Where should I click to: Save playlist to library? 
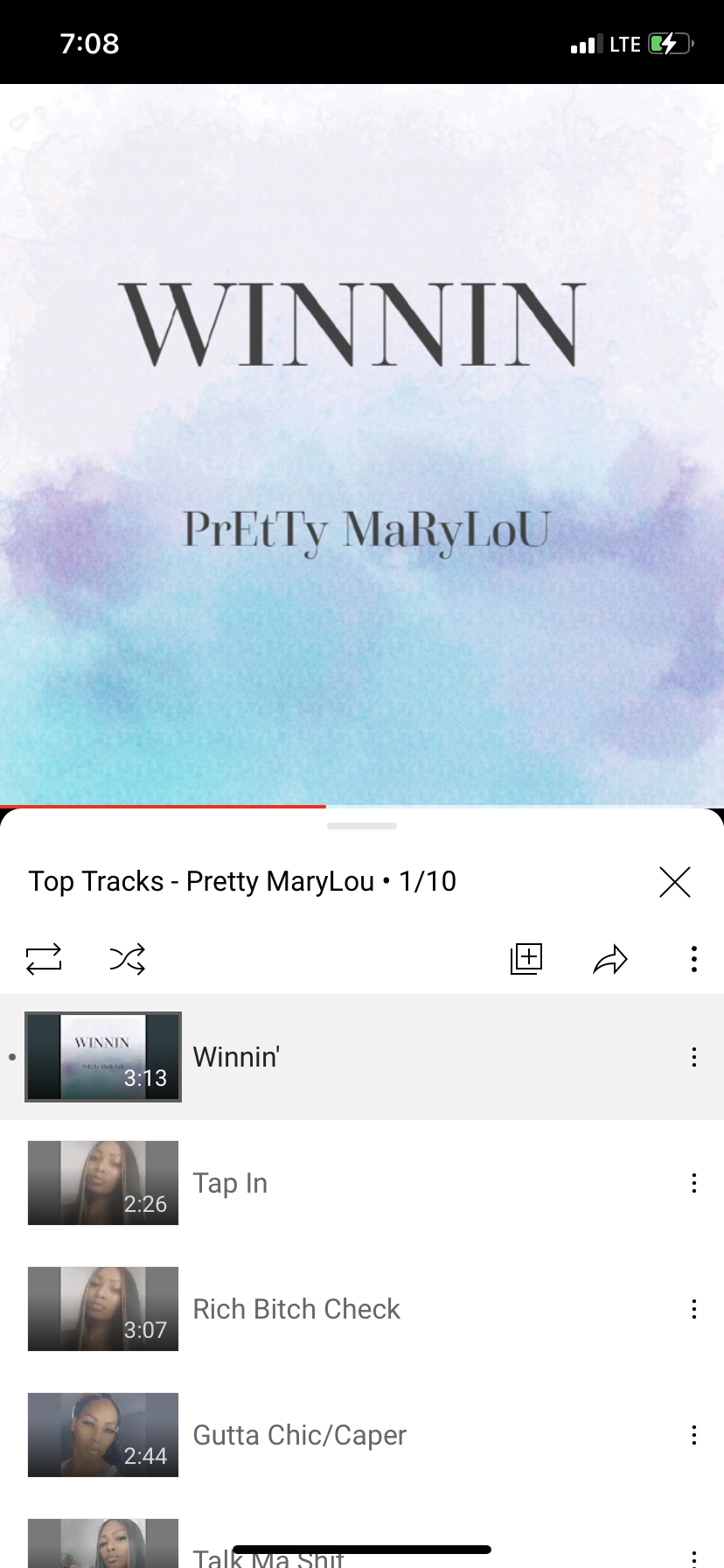tap(526, 959)
